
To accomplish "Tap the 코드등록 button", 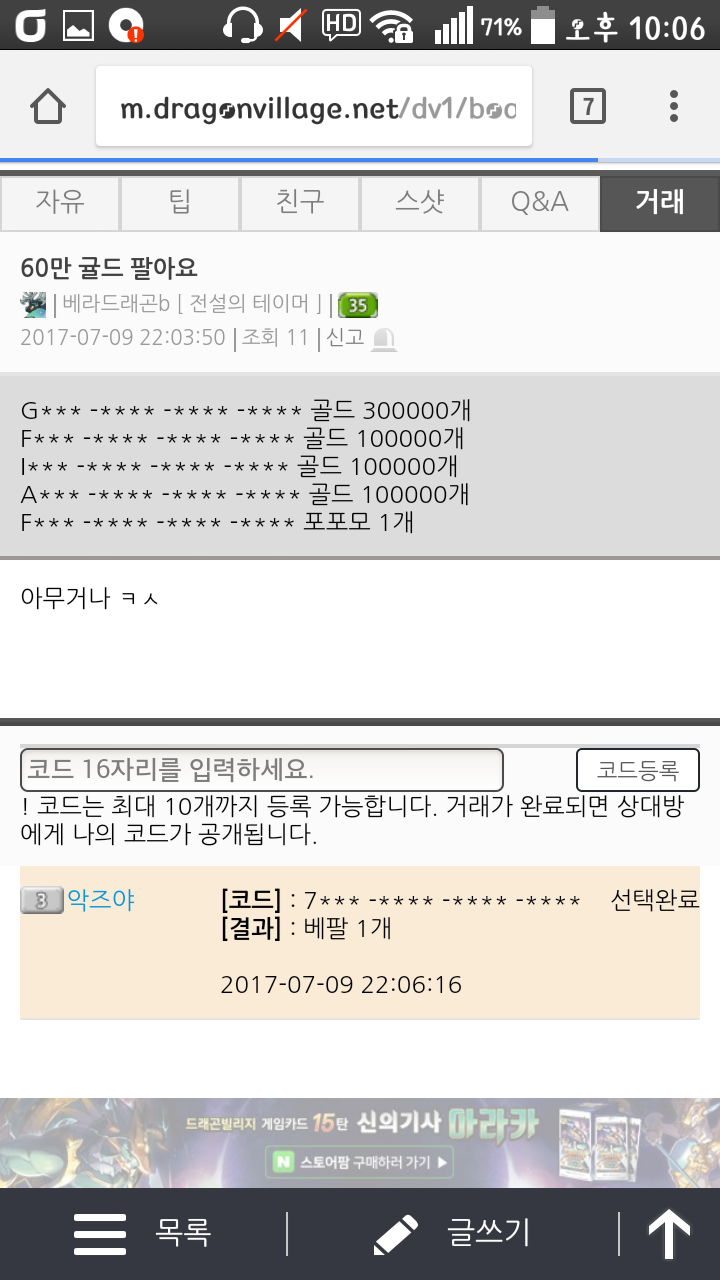I will 638,770.
